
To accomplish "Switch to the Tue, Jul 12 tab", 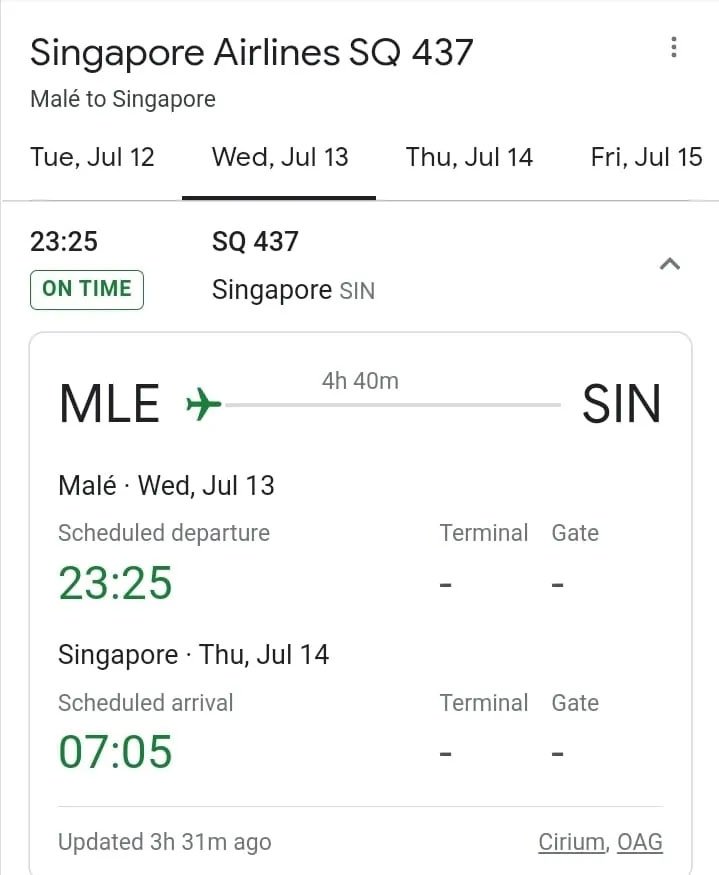I will 92,157.
